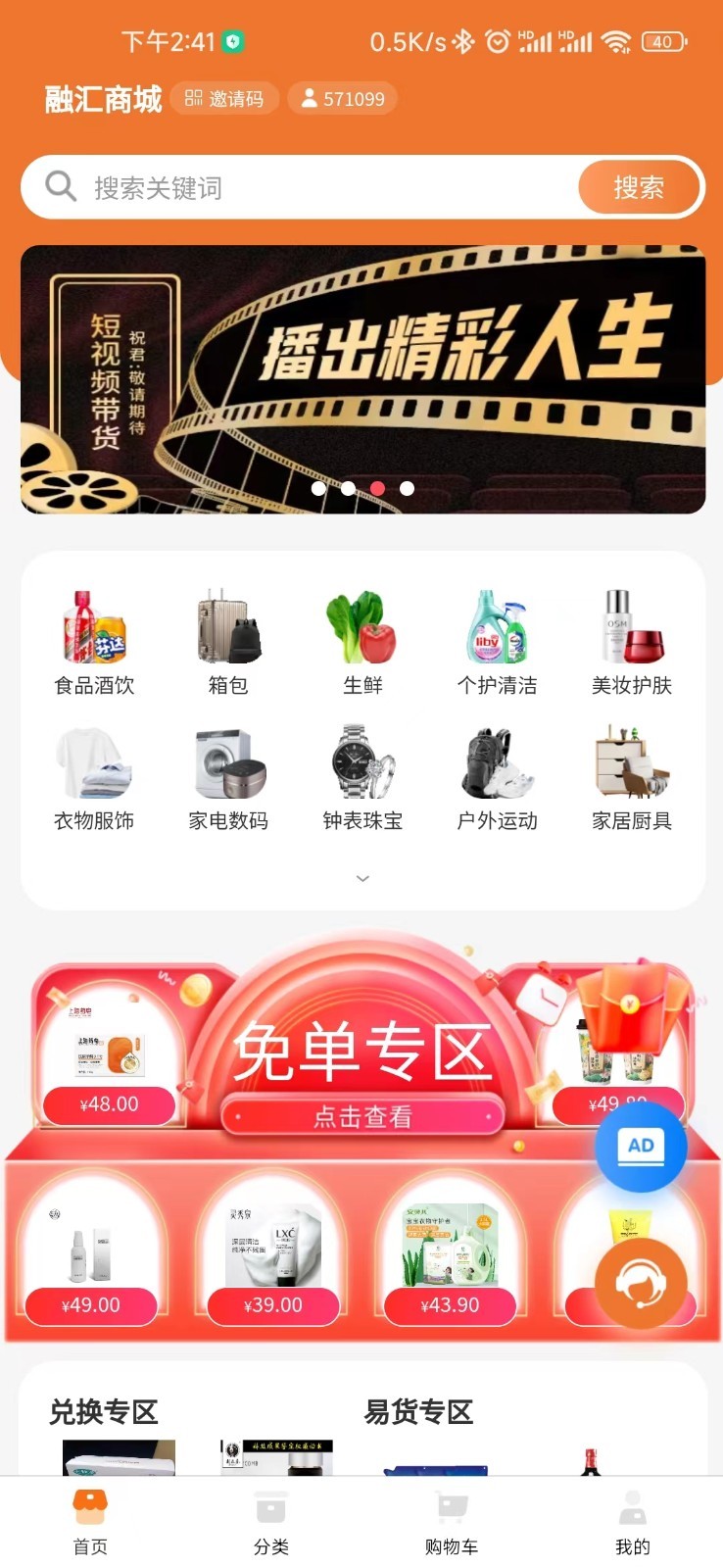Open the 食品酒饮 category icon
Viewport: 723px width, 1568px height.
(x=93, y=627)
